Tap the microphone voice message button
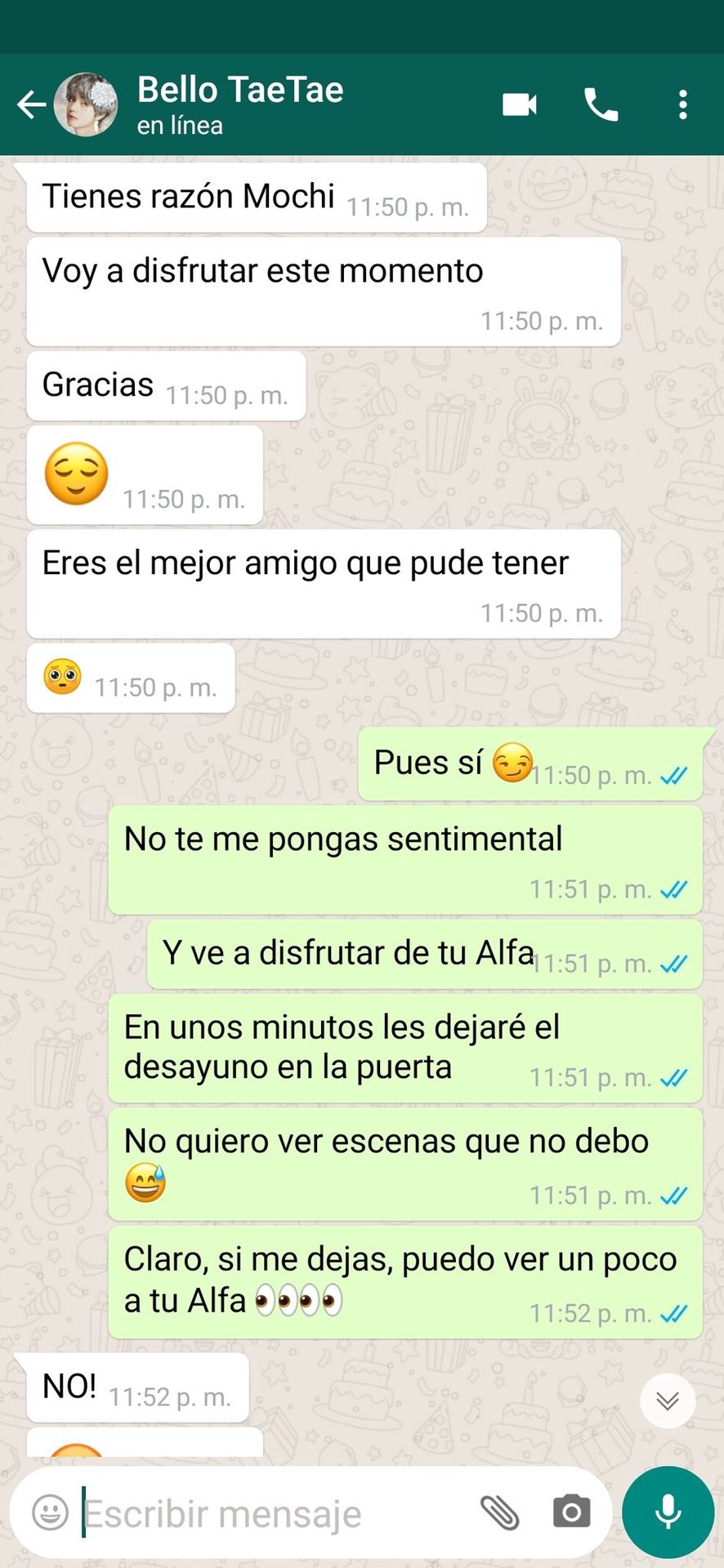This screenshot has width=724, height=1568. pyautogui.click(x=668, y=1512)
